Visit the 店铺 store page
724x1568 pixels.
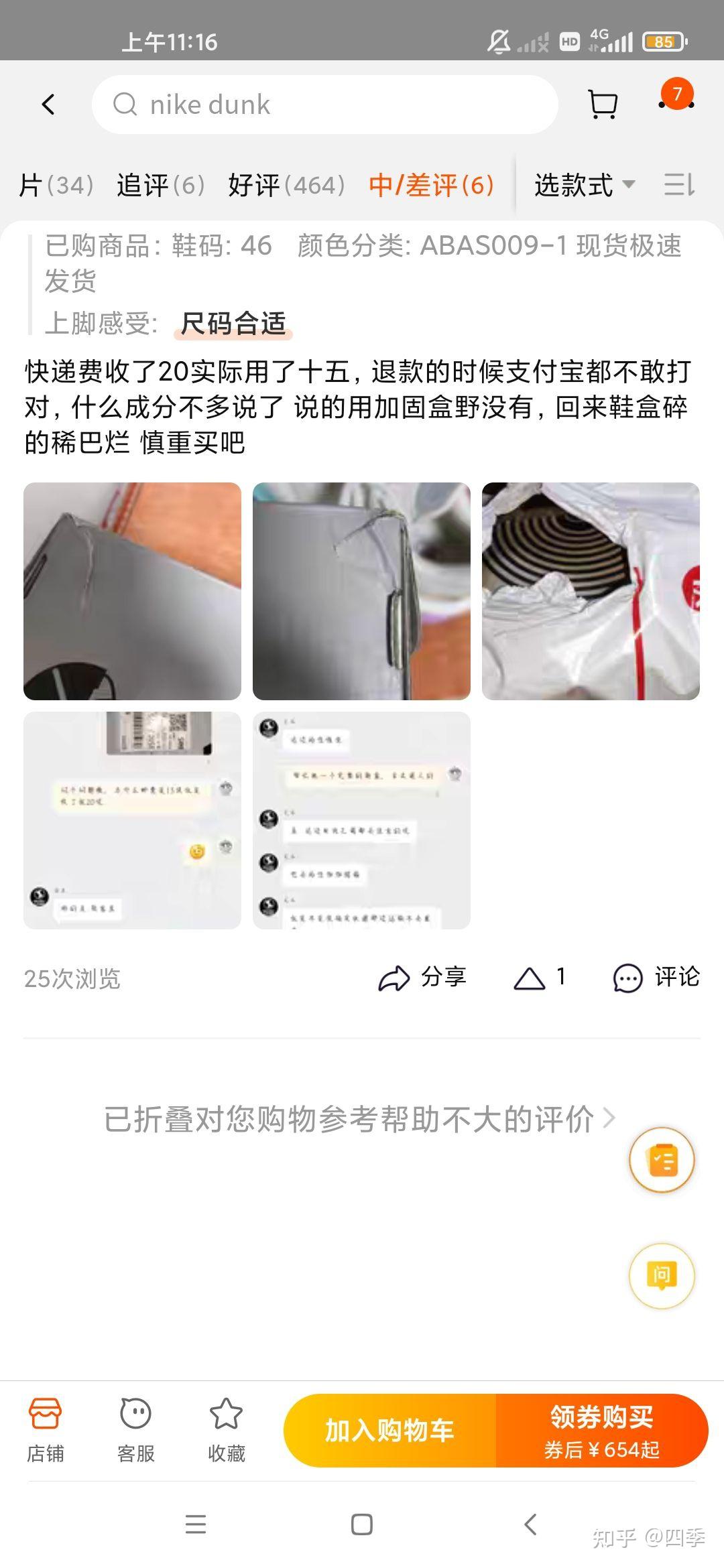46,1430
